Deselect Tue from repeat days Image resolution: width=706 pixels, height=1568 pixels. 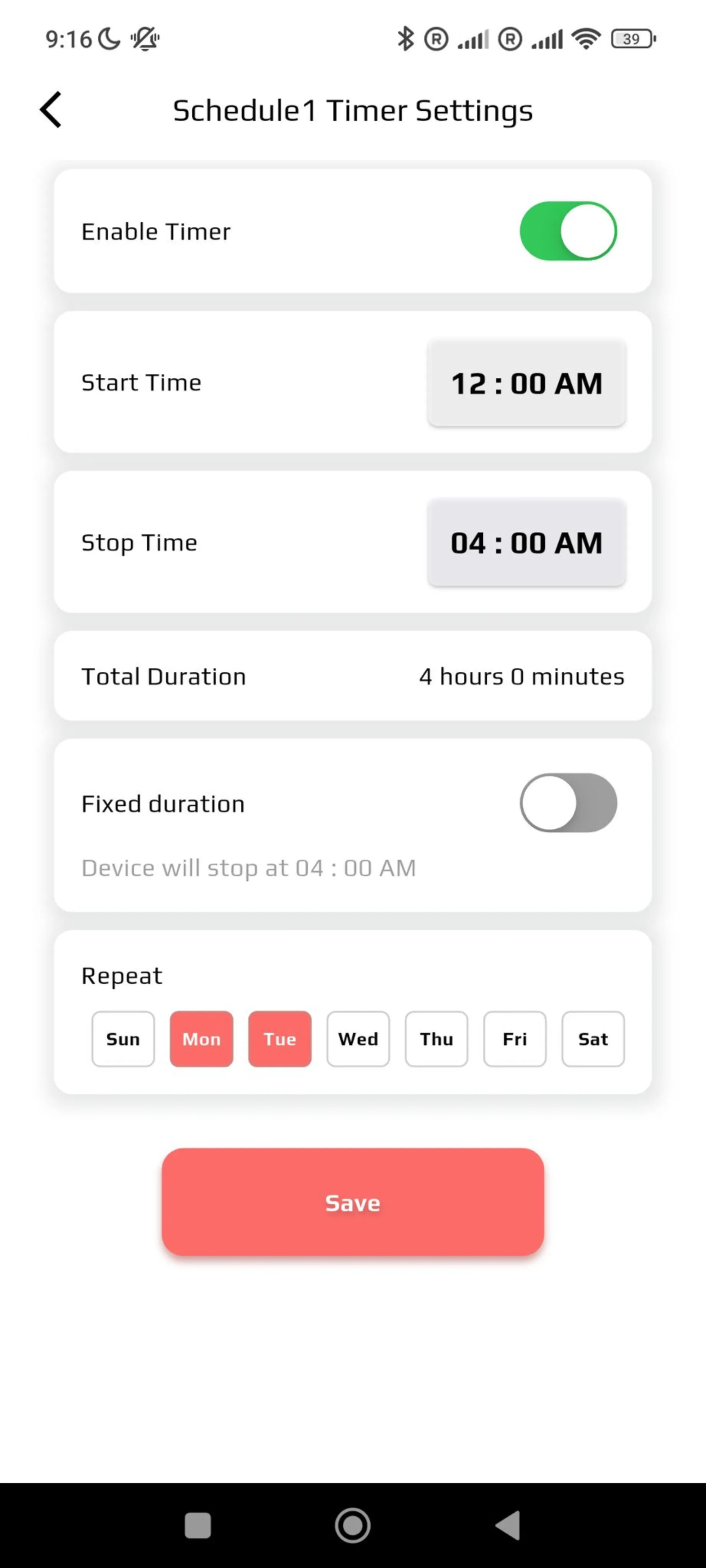[280, 1039]
